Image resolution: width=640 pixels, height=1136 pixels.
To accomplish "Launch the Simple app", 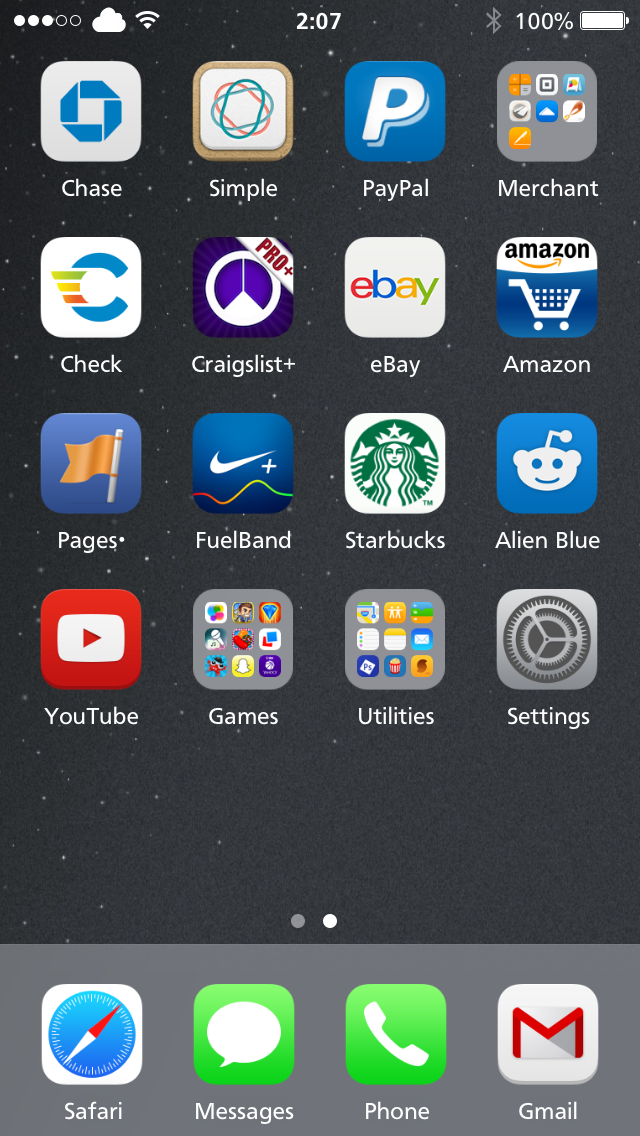I will tap(243, 111).
